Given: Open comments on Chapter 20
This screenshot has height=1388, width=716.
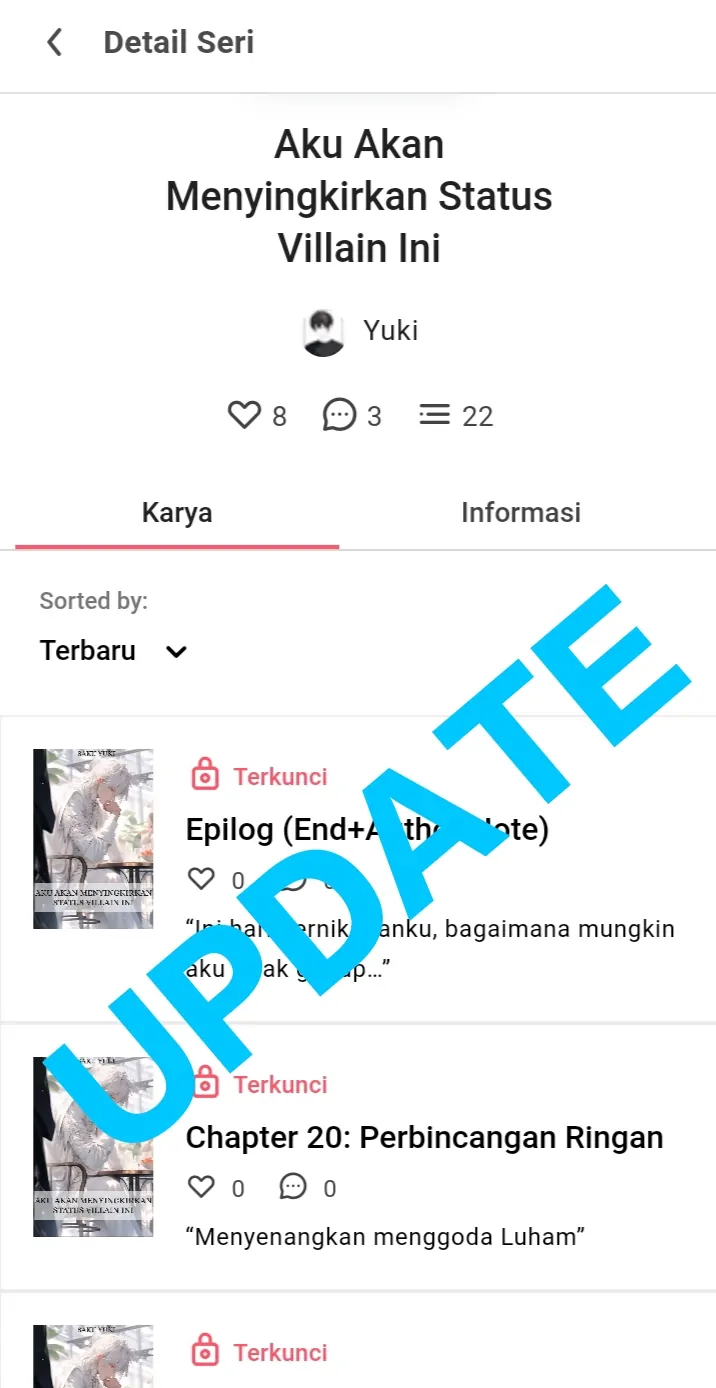Looking at the screenshot, I should pos(293,1187).
